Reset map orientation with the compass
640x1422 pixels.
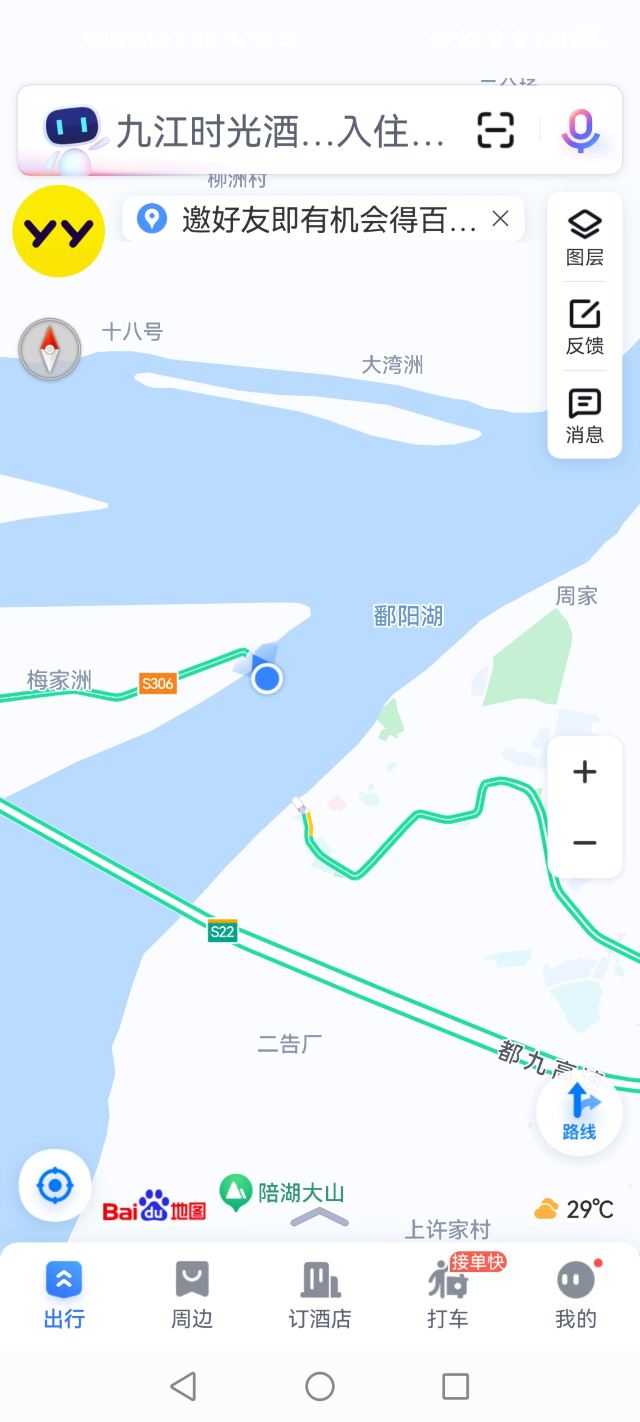[x=49, y=349]
